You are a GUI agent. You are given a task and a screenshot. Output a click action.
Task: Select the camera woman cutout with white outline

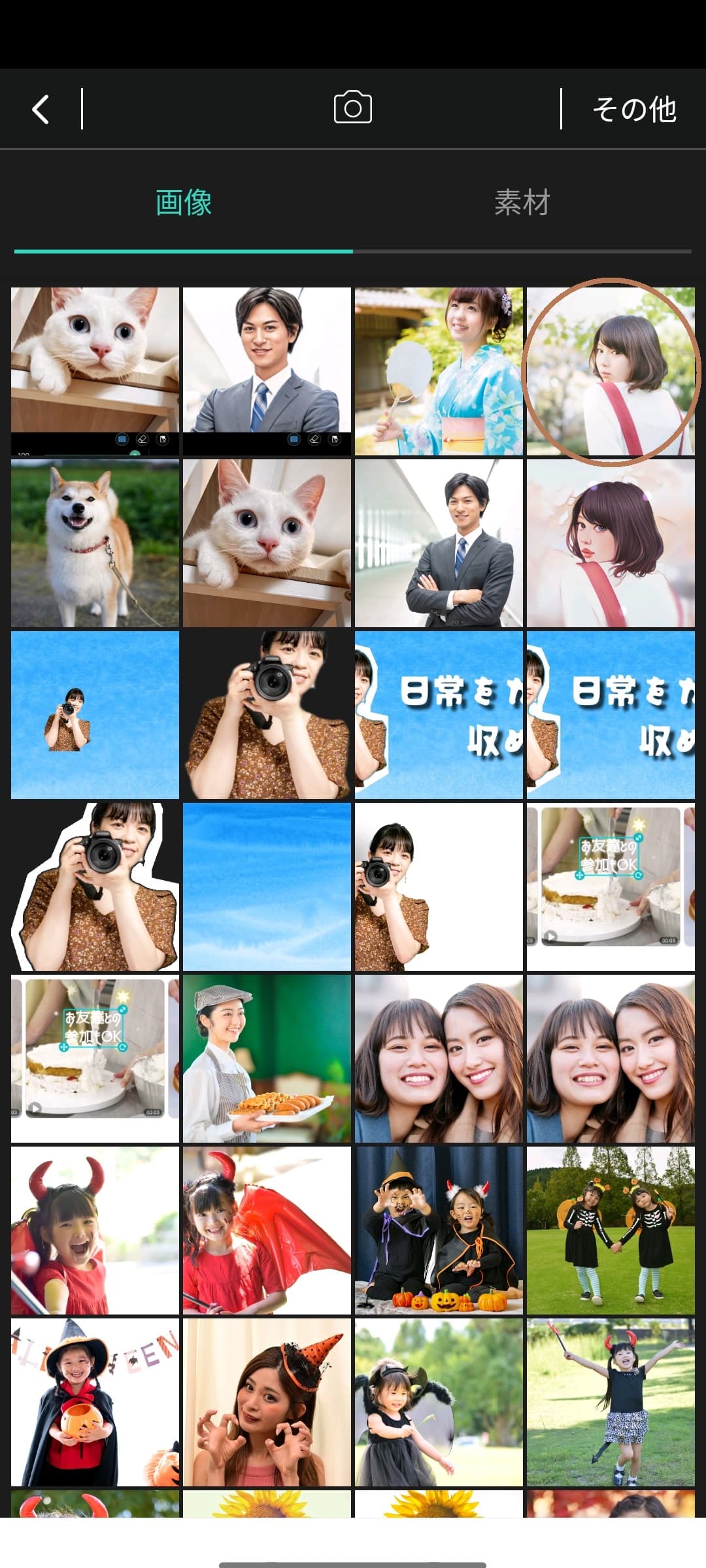(95, 887)
